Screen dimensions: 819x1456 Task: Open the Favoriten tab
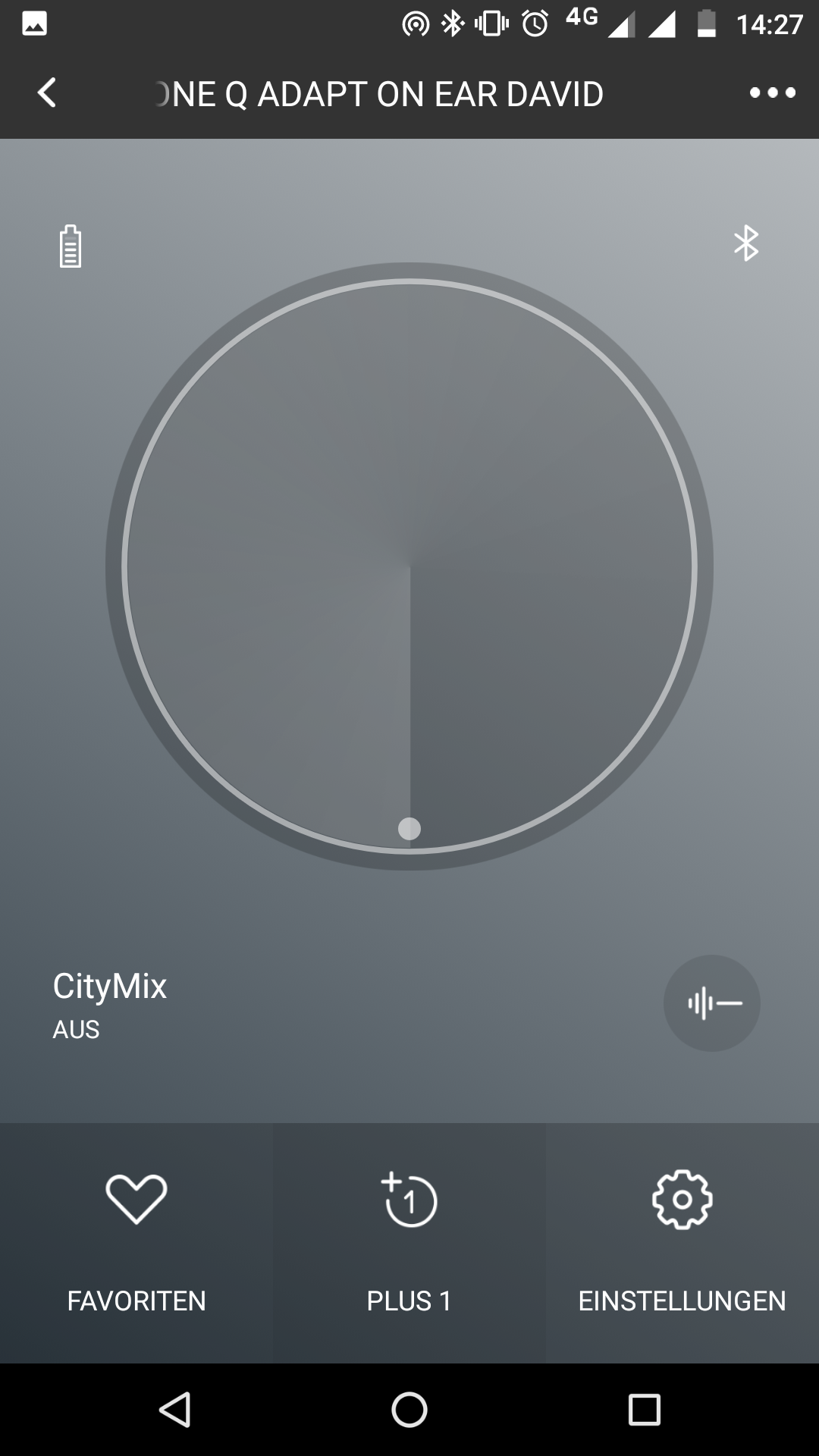pos(136,1243)
